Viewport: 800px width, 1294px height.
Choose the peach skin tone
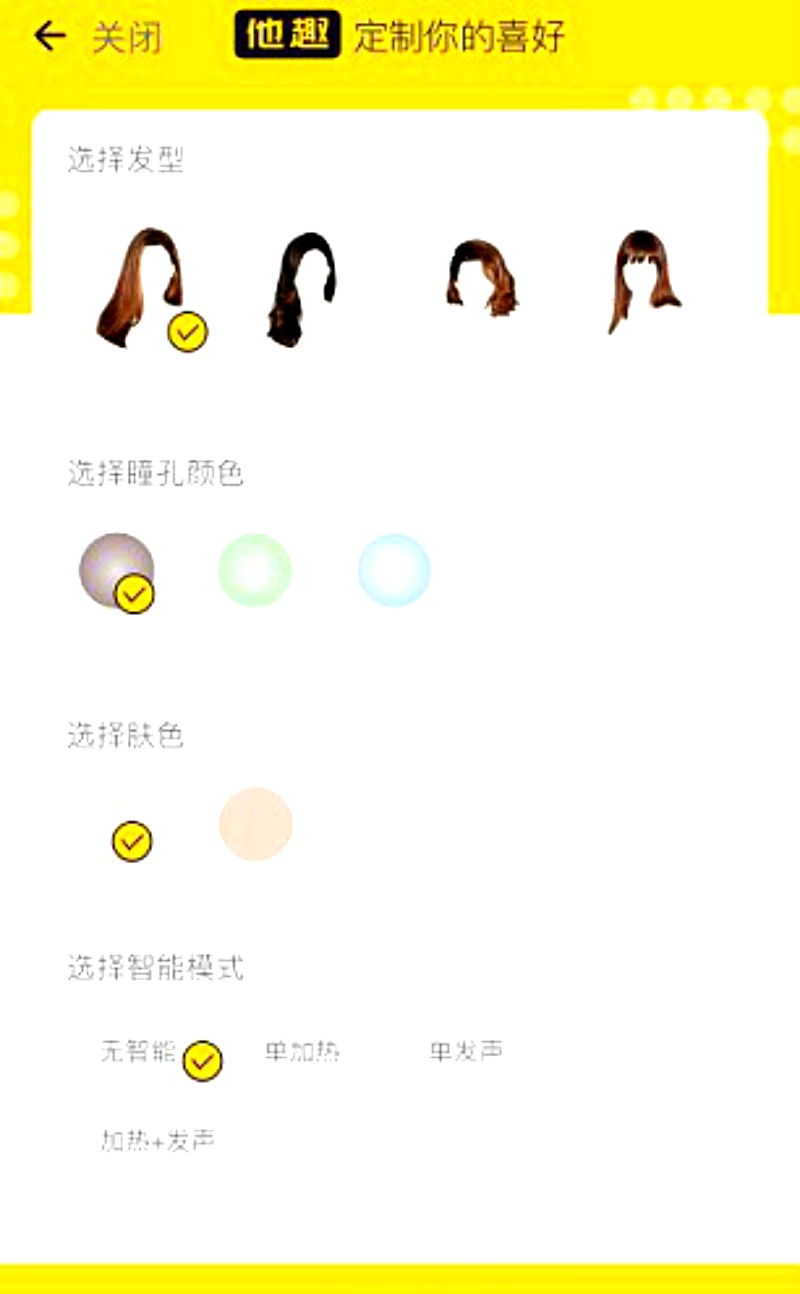(x=255, y=824)
